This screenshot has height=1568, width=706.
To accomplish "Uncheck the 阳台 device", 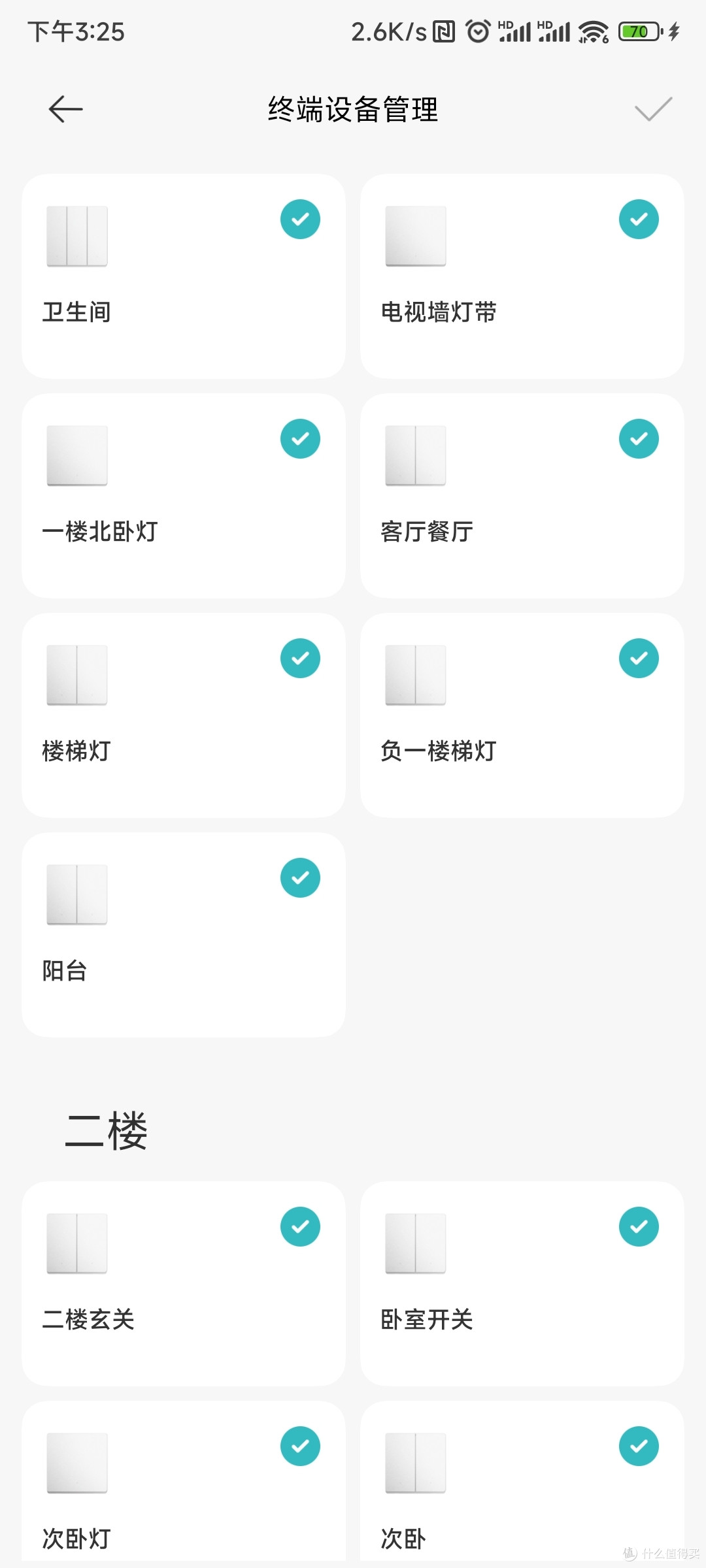I will tap(300, 878).
